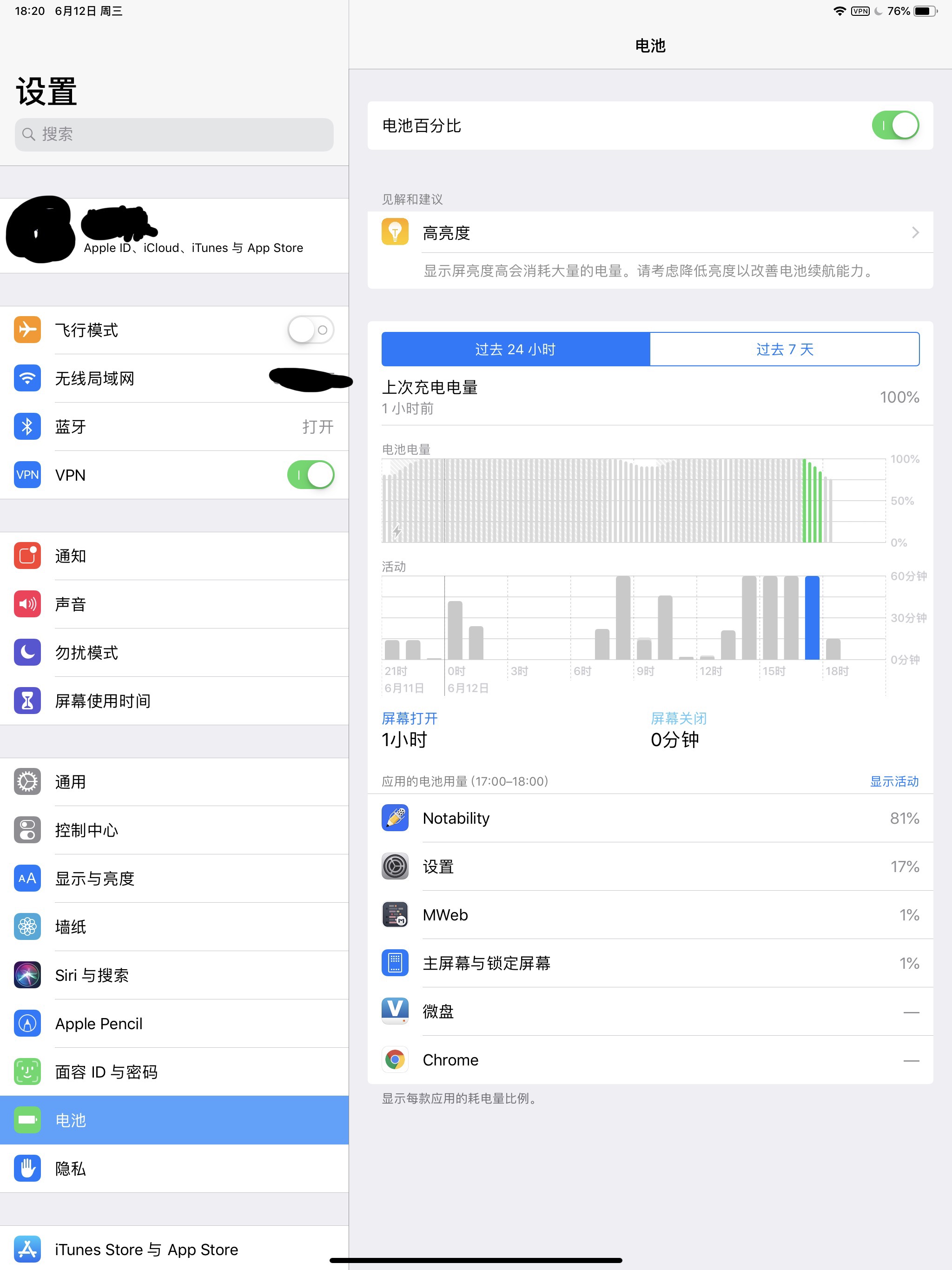The width and height of the screenshot is (952, 1270).
Task: Open the Apple ID account row
Action: [x=174, y=235]
